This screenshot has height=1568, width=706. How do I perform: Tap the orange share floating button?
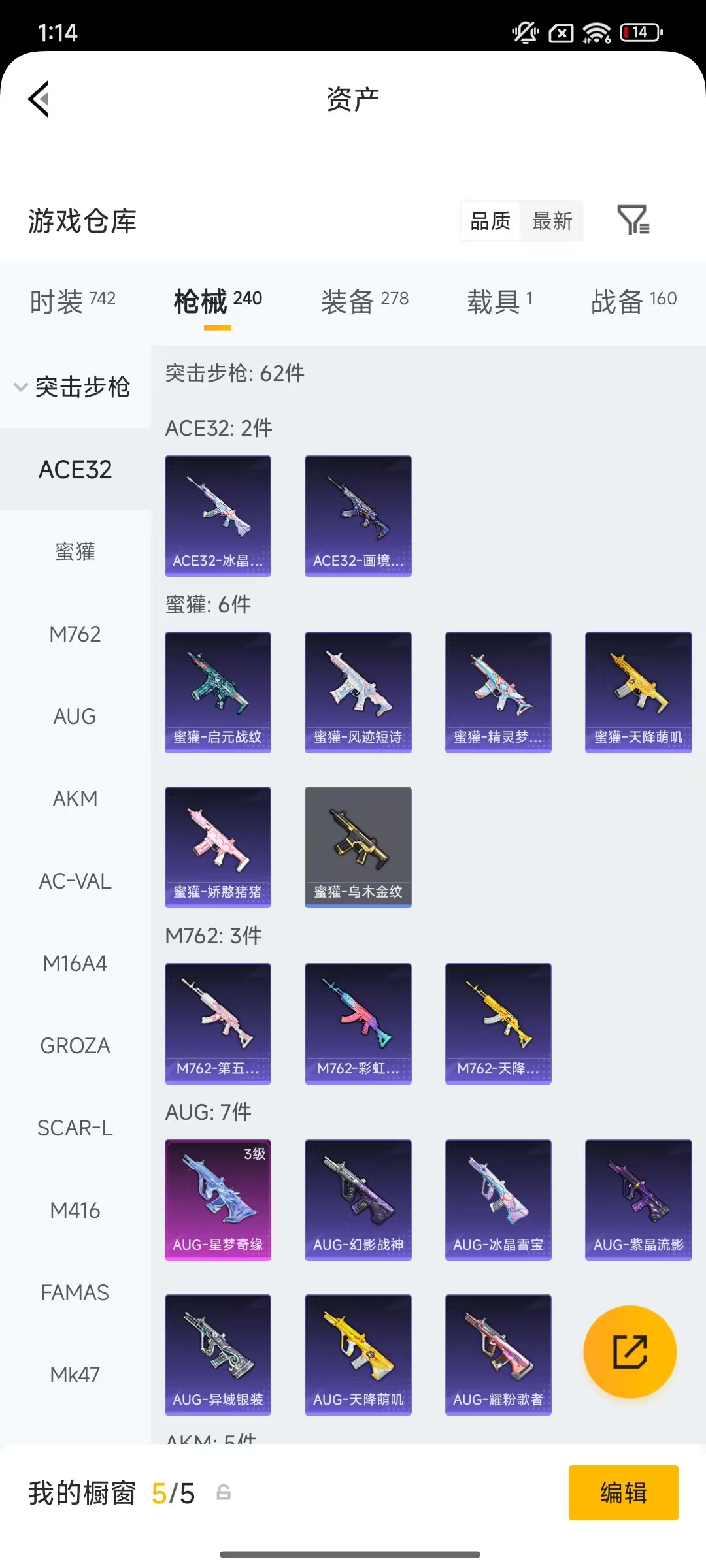coord(630,1352)
